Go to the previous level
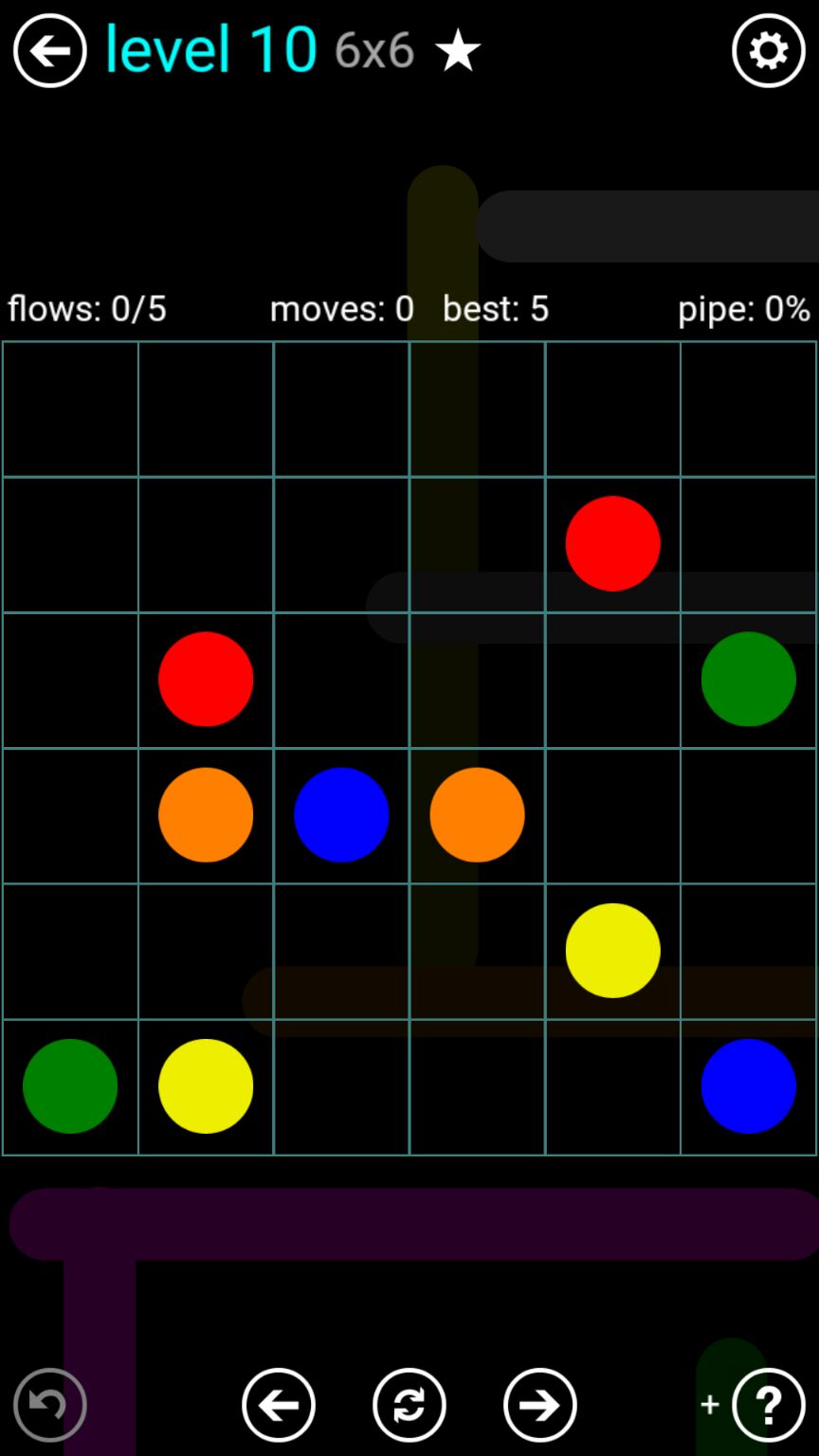Image resolution: width=819 pixels, height=1456 pixels. 279,1405
